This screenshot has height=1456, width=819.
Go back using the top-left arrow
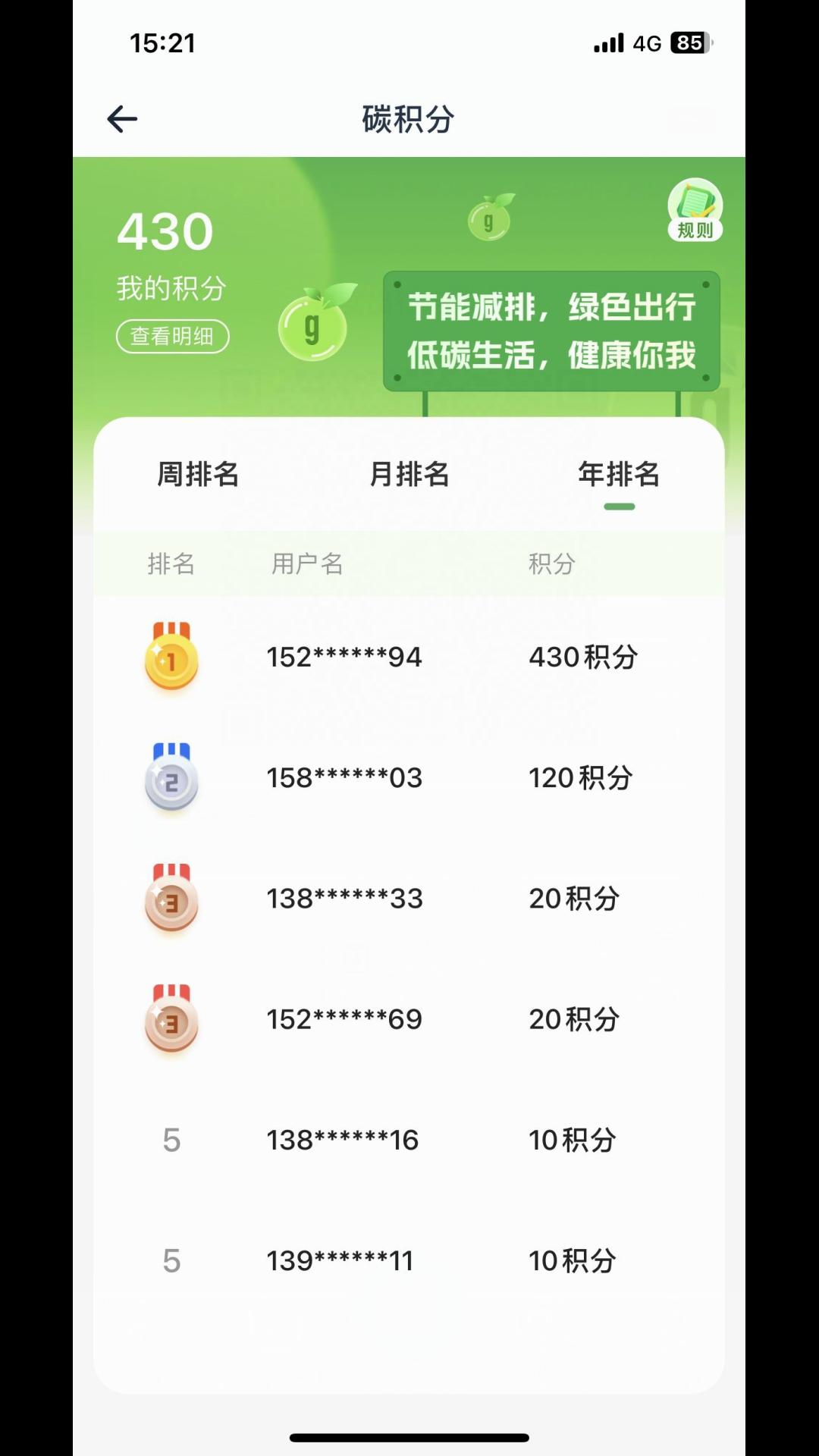pos(122,119)
